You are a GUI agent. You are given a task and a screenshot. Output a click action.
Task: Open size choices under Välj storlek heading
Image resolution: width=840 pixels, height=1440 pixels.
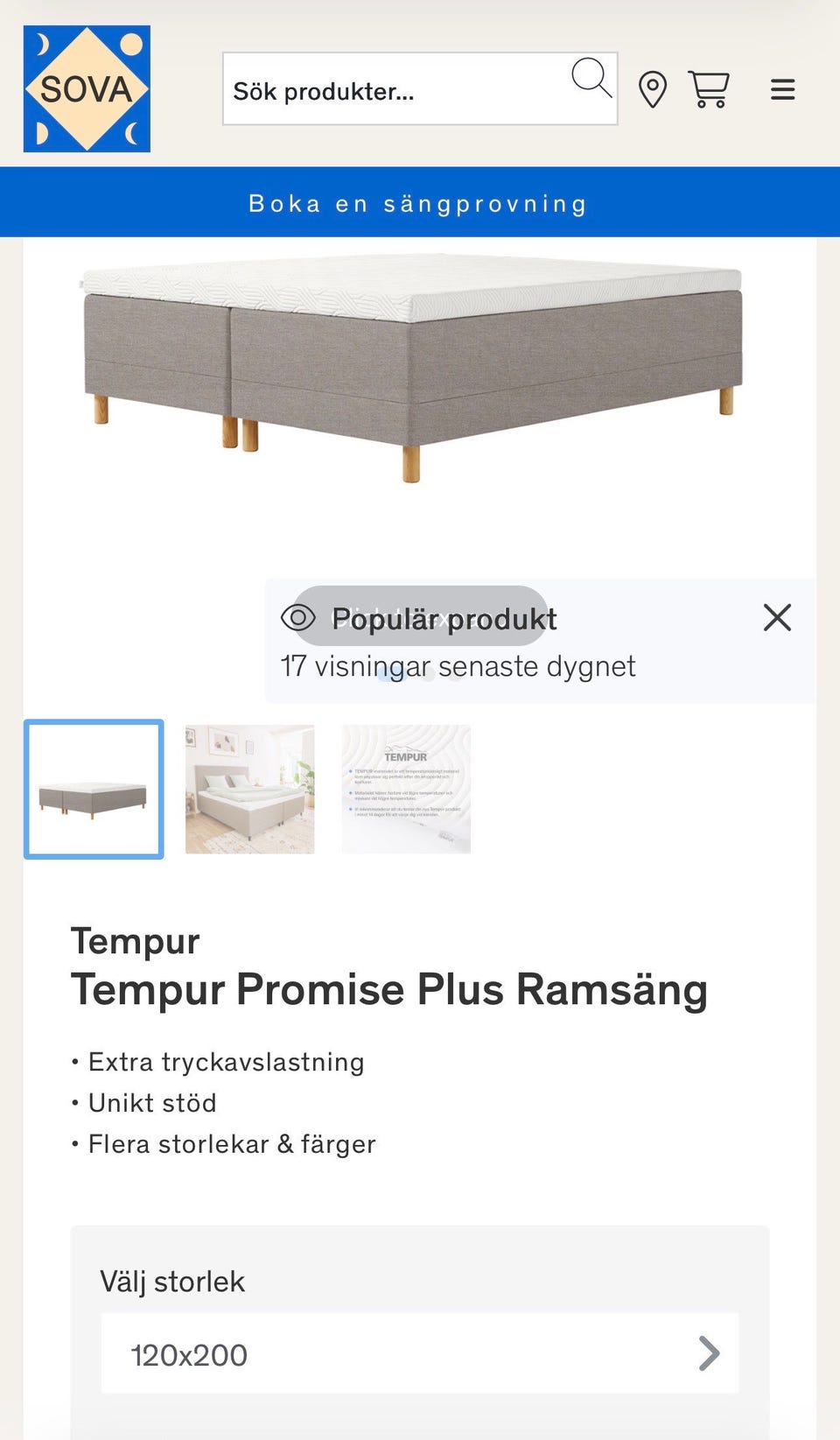point(420,1353)
